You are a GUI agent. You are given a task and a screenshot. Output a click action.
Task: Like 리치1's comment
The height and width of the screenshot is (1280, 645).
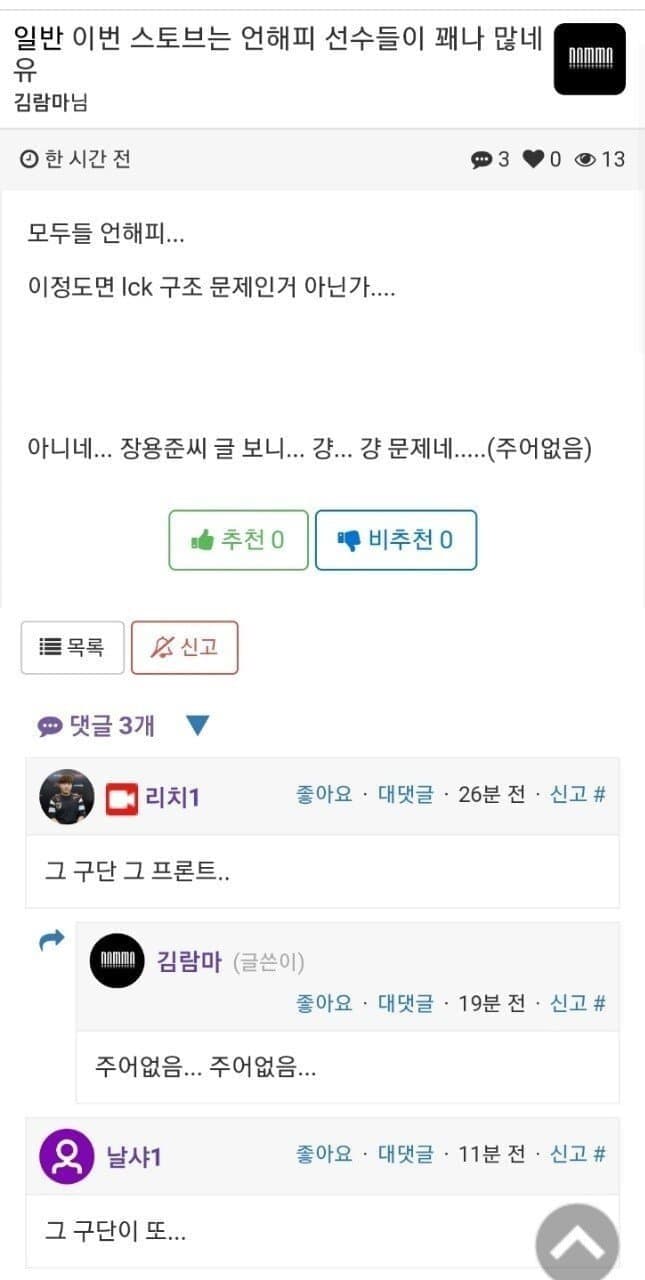pos(324,795)
